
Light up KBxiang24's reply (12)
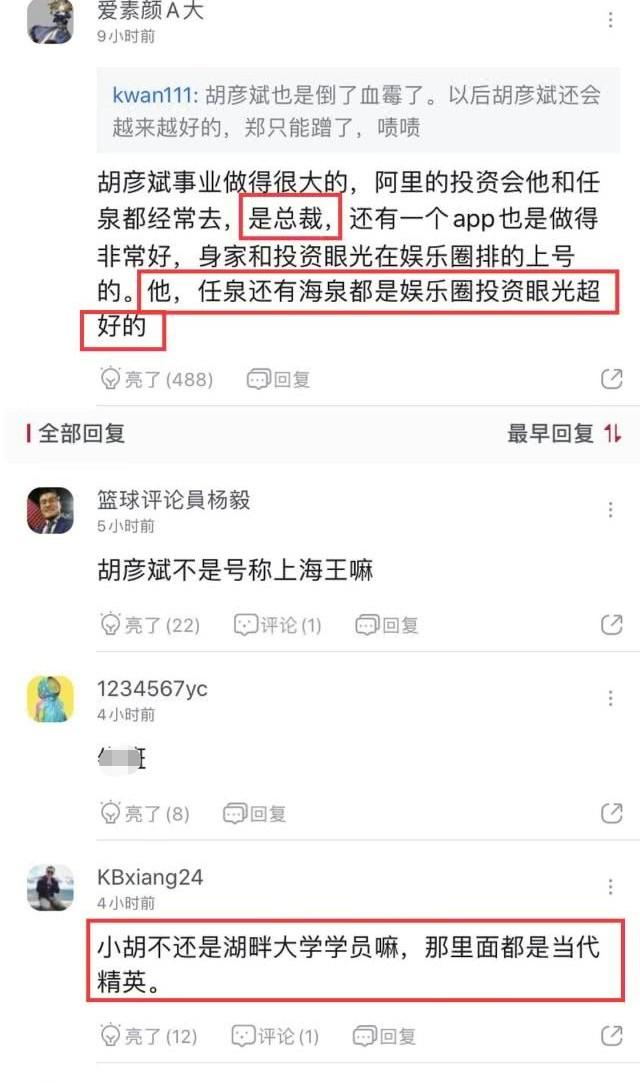coord(148,1036)
